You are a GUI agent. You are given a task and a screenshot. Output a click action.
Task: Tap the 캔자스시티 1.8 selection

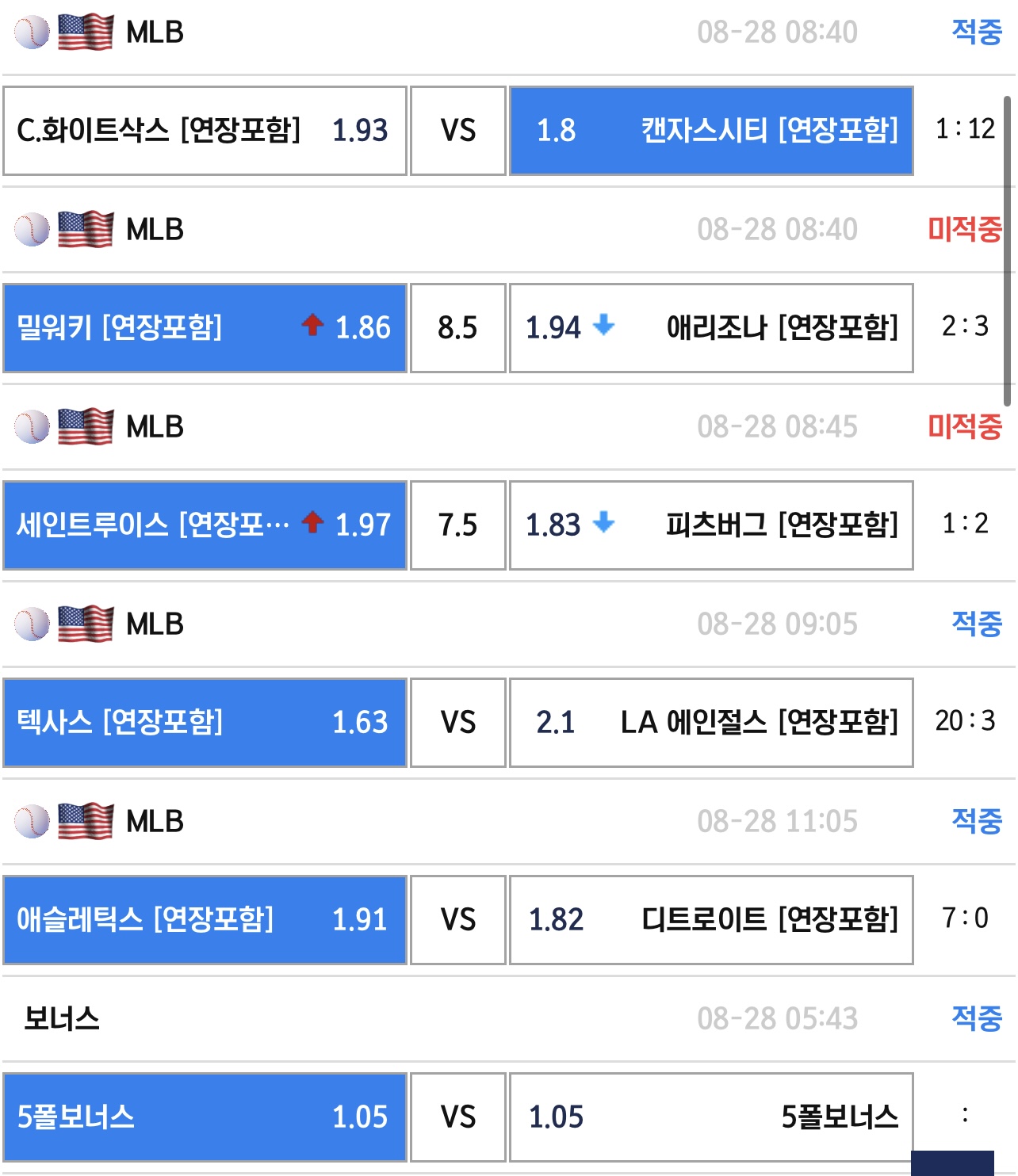point(711,131)
